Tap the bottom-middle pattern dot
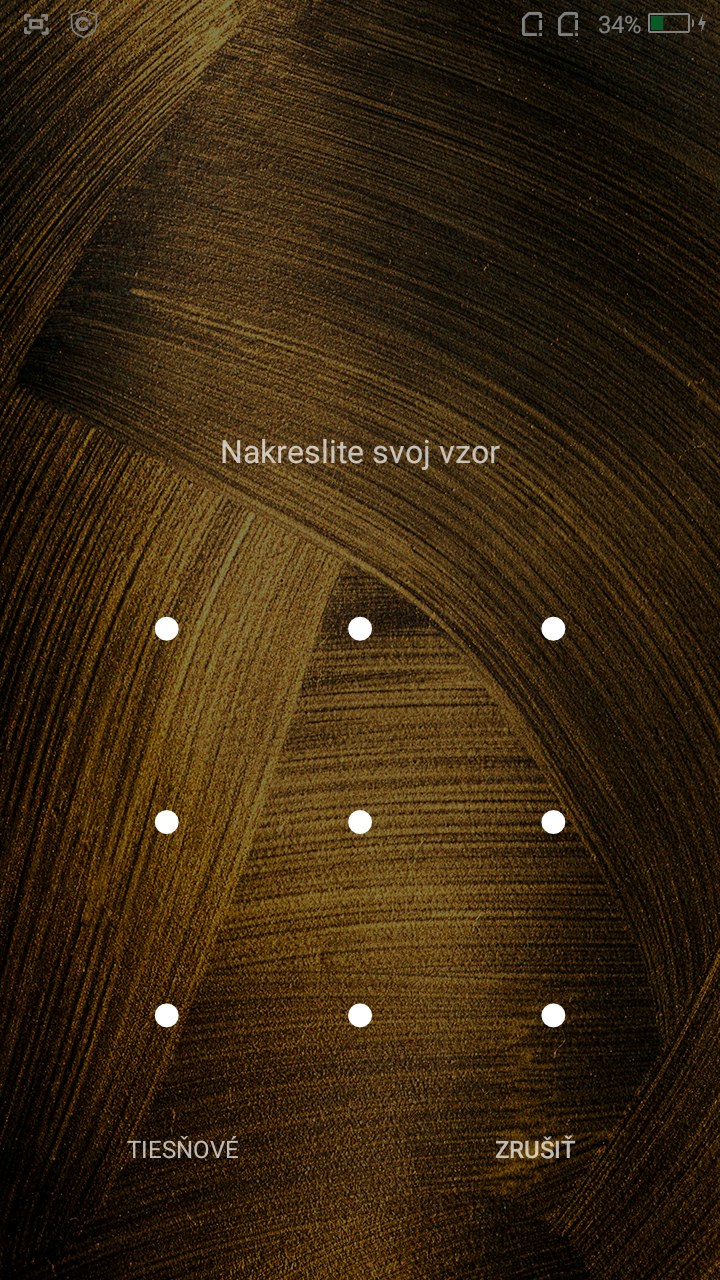Screen dimensions: 720x1280 click(360, 1015)
